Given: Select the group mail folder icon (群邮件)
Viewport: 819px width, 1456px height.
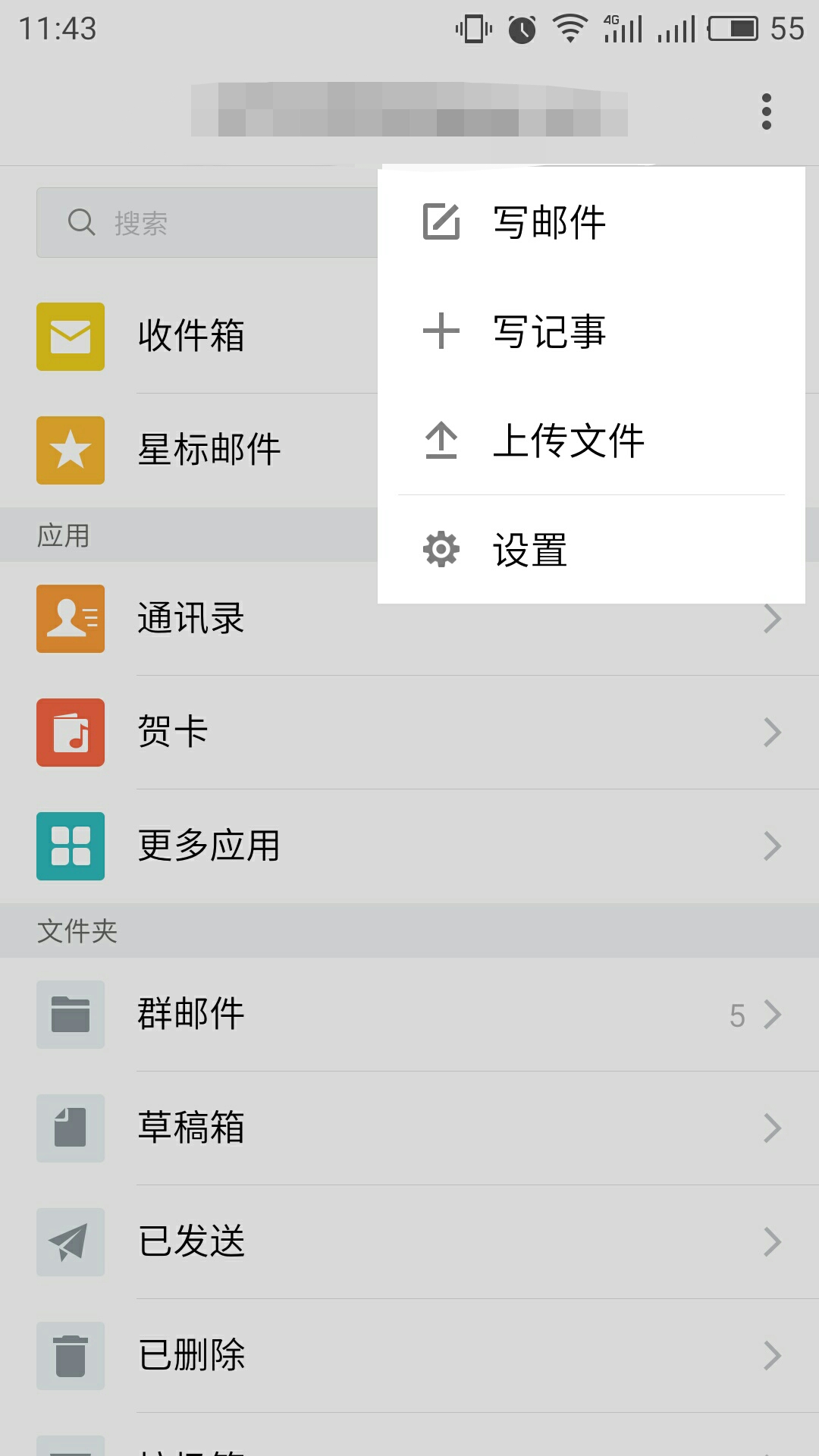Looking at the screenshot, I should pyautogui.click(x=70, y=1015).
